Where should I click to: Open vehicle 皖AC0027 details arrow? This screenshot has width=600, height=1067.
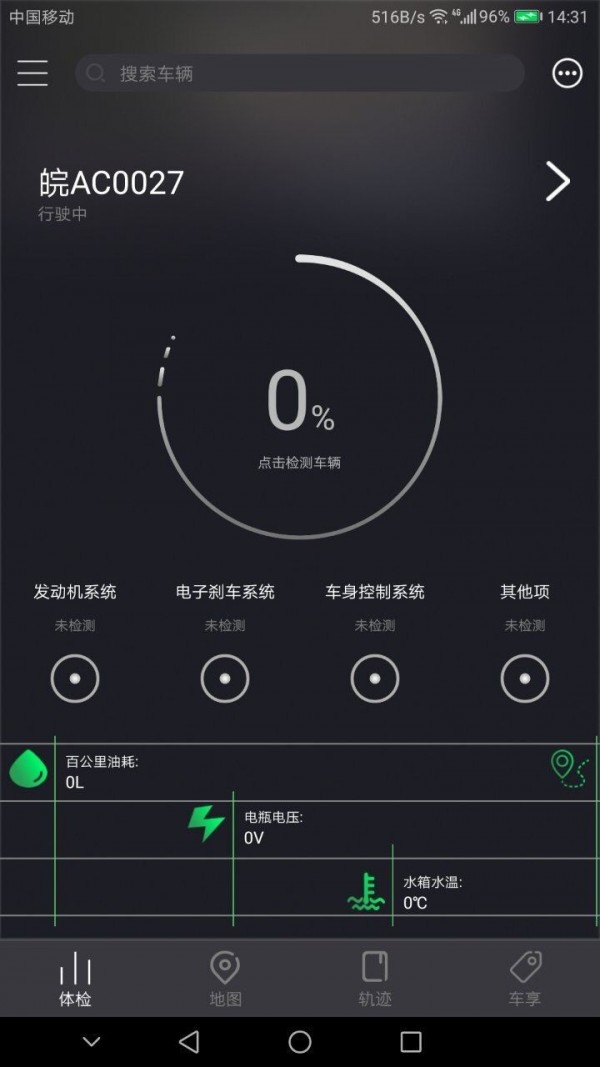pos(557,181)
